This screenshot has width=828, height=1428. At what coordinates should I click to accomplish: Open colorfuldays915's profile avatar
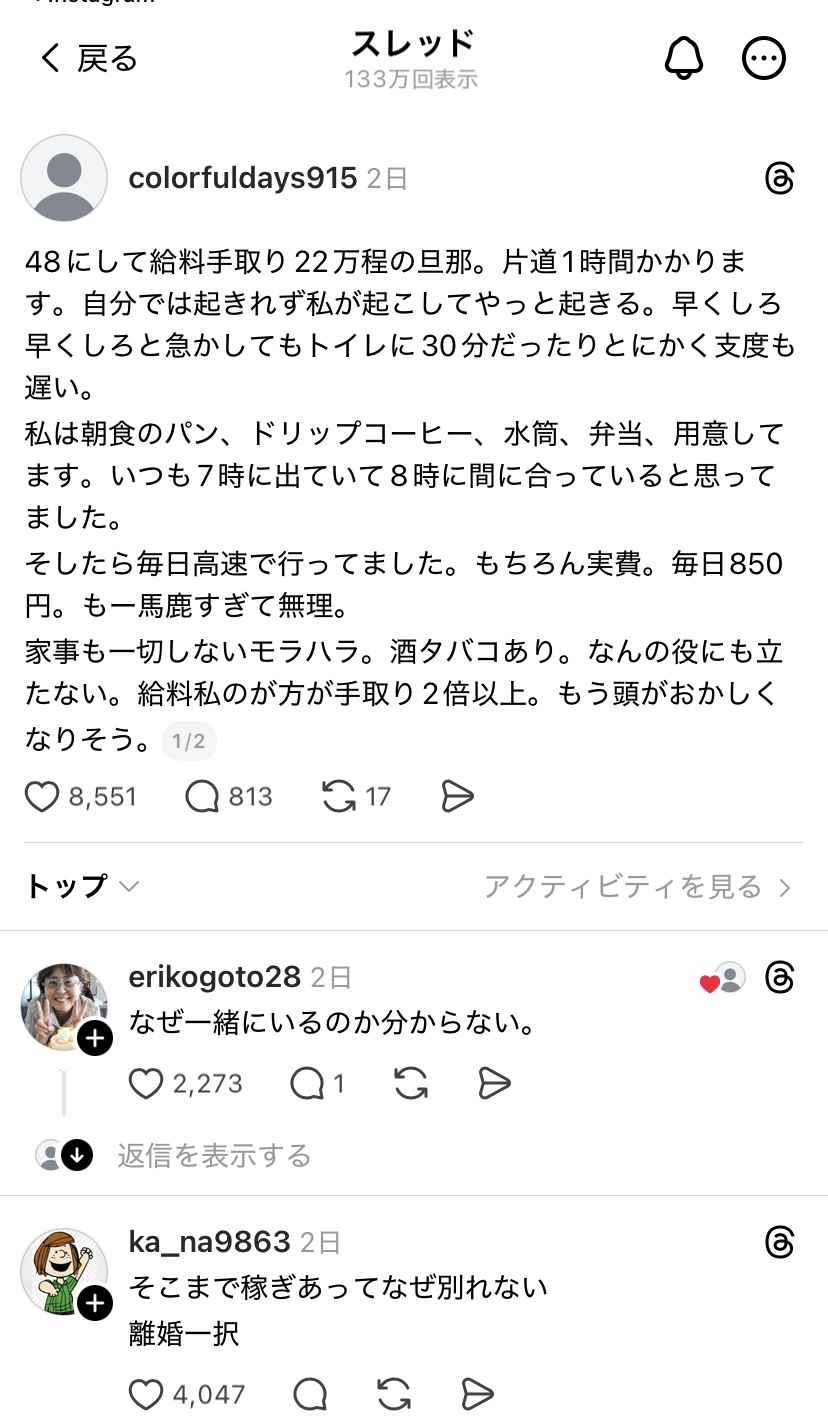coord(64,178)
